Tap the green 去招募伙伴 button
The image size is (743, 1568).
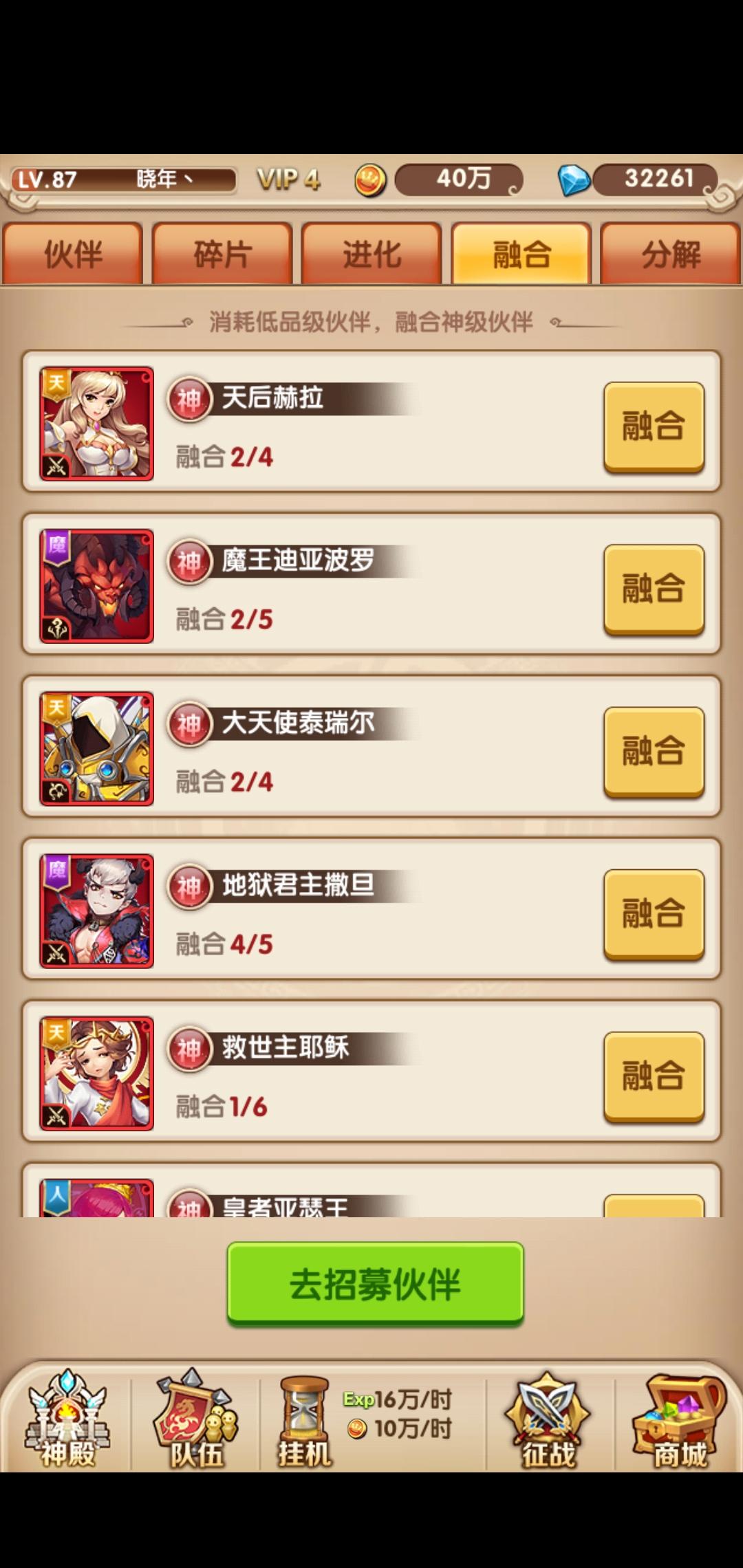point(375,1283)
